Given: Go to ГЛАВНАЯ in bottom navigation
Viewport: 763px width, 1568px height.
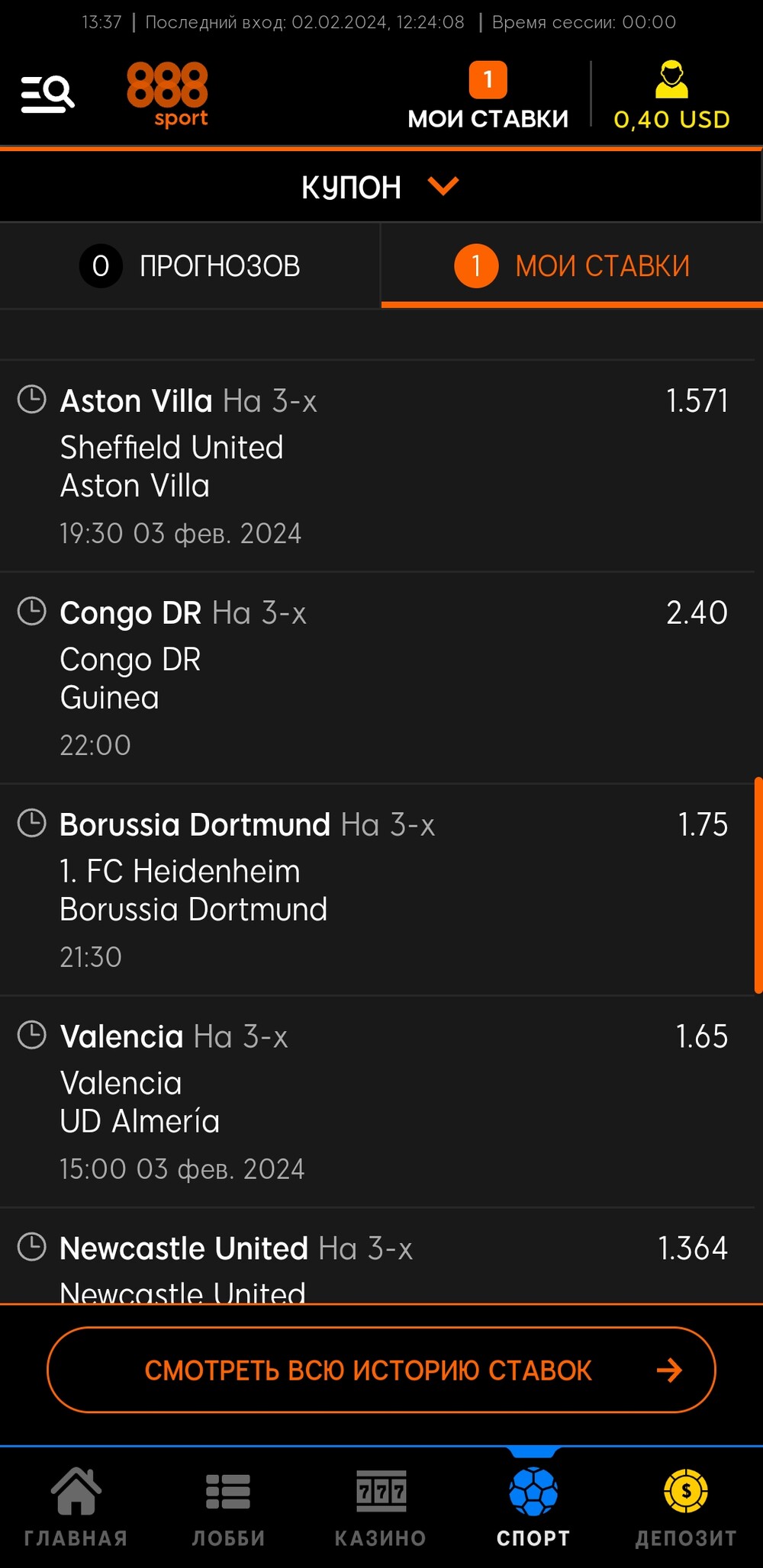Looking at the screenshot, I should [76, 1507].
